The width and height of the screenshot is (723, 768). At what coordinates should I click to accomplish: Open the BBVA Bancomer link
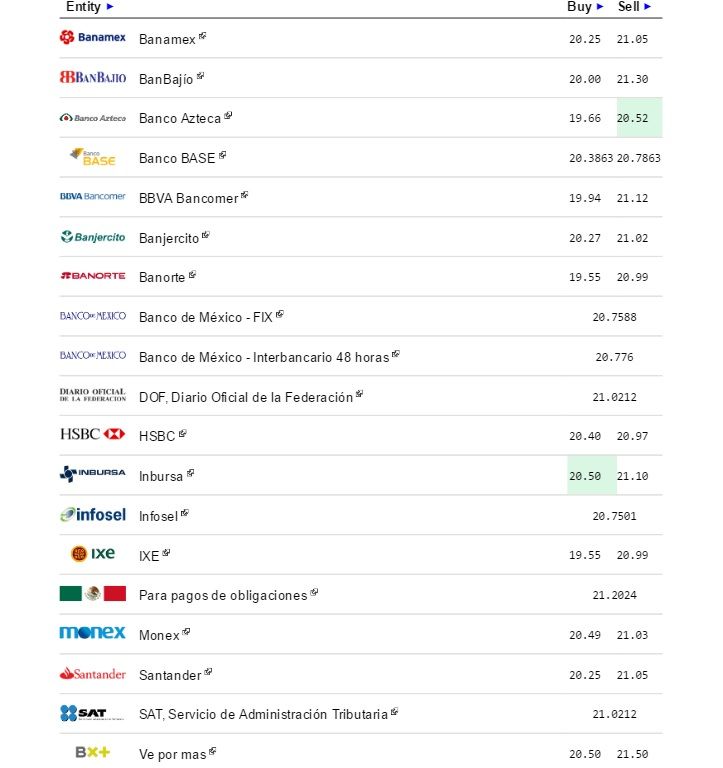[188, 198]
